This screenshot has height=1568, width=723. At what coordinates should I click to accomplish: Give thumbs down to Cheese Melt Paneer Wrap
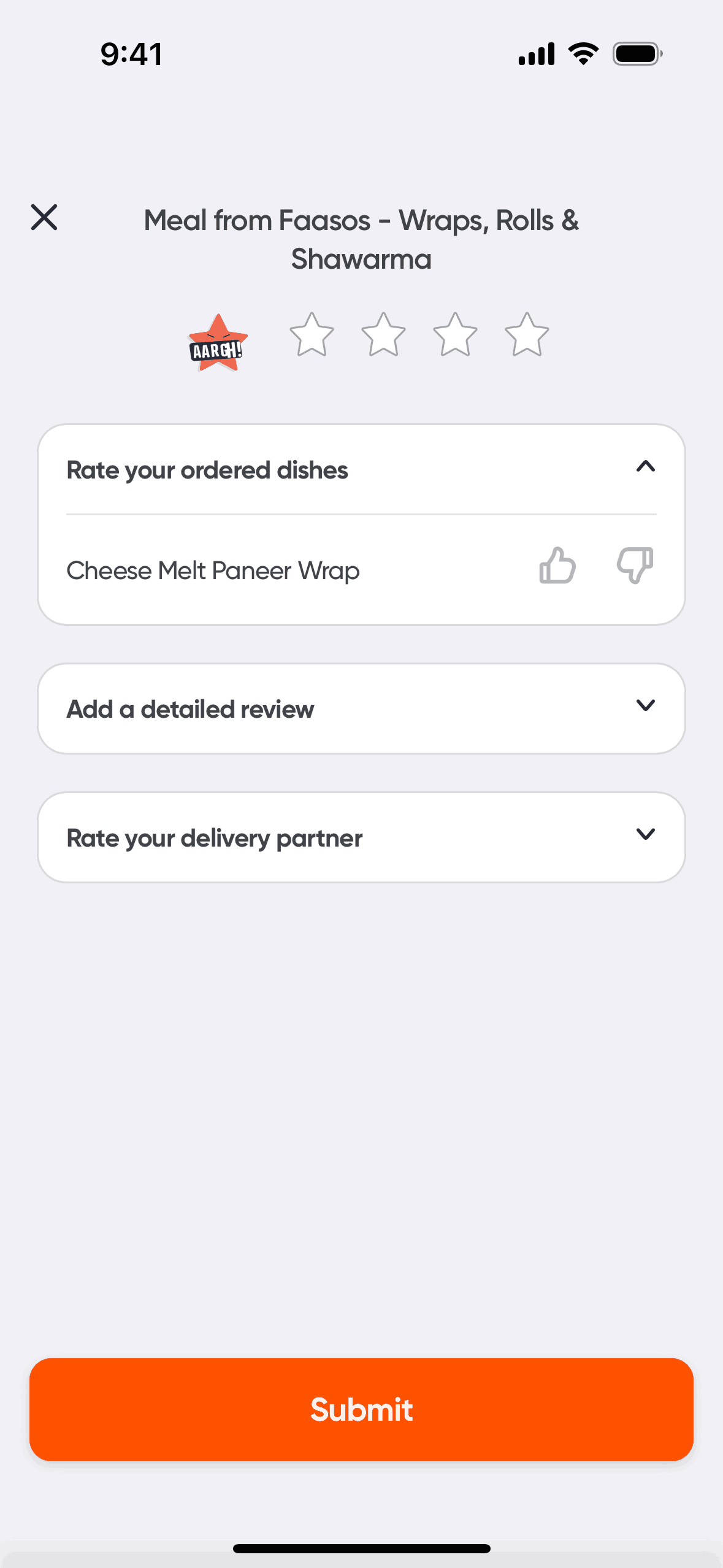635,565
